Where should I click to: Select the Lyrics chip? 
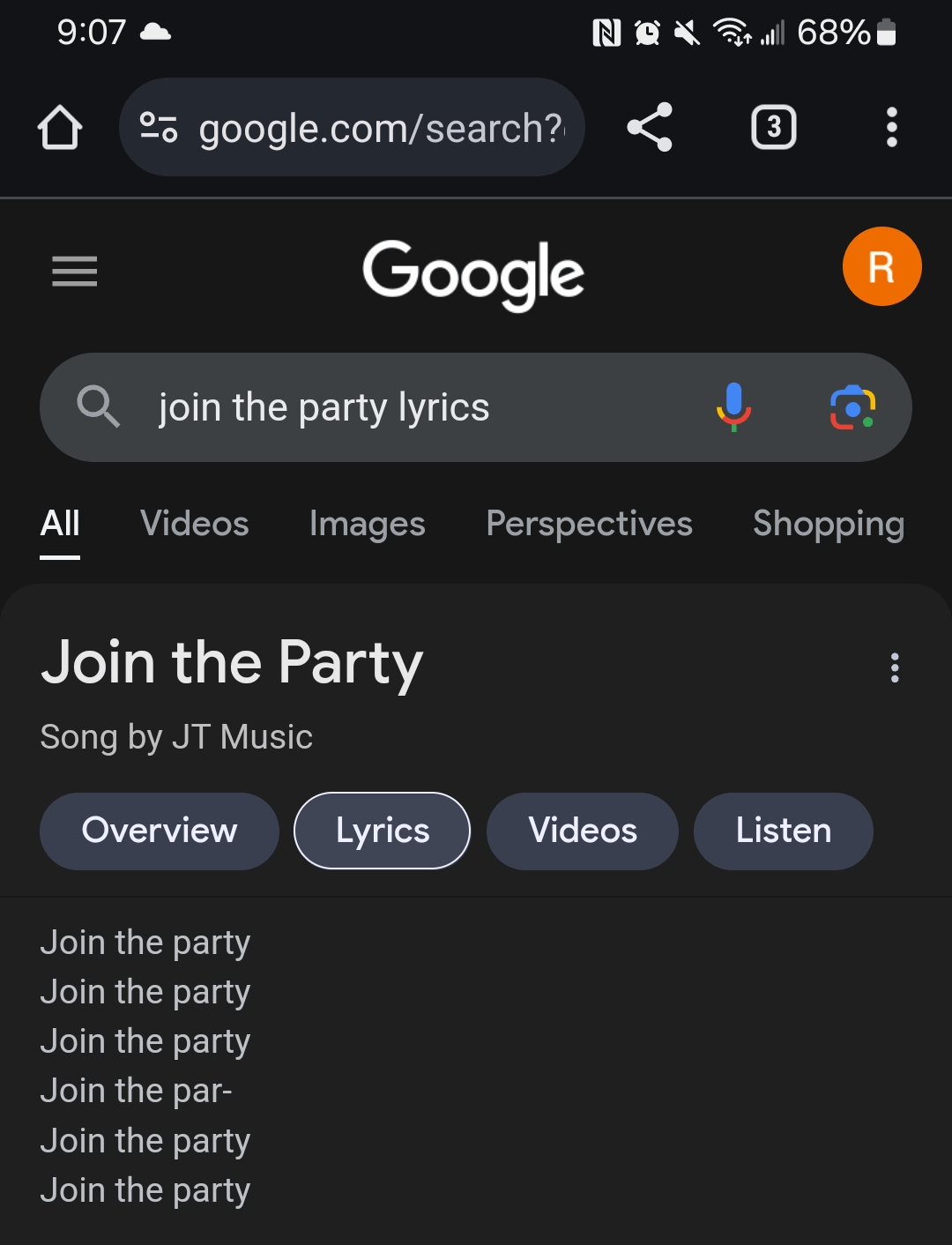click(x=382, y=831)
